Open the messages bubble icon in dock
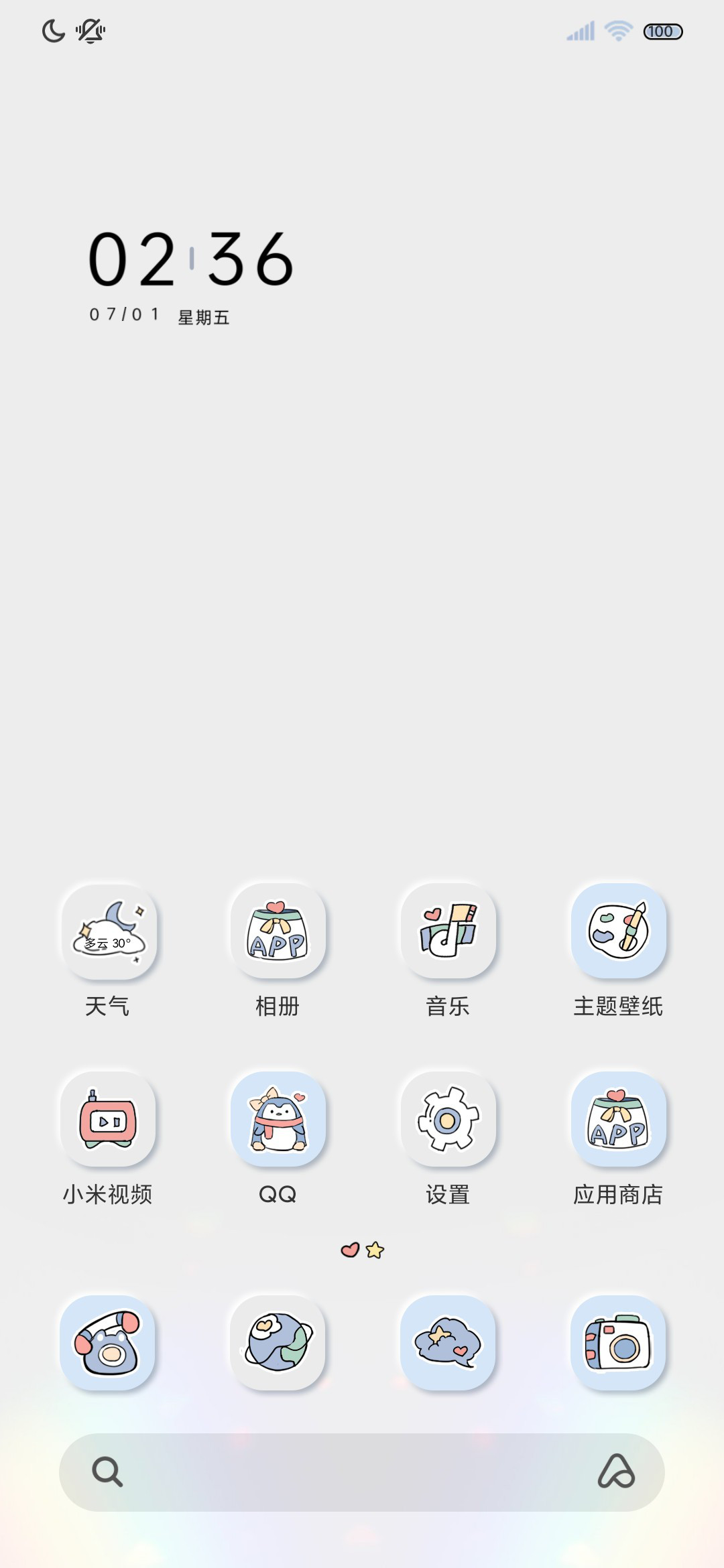The width and height of the screenshot is (724, 1568). (448, 1343)
